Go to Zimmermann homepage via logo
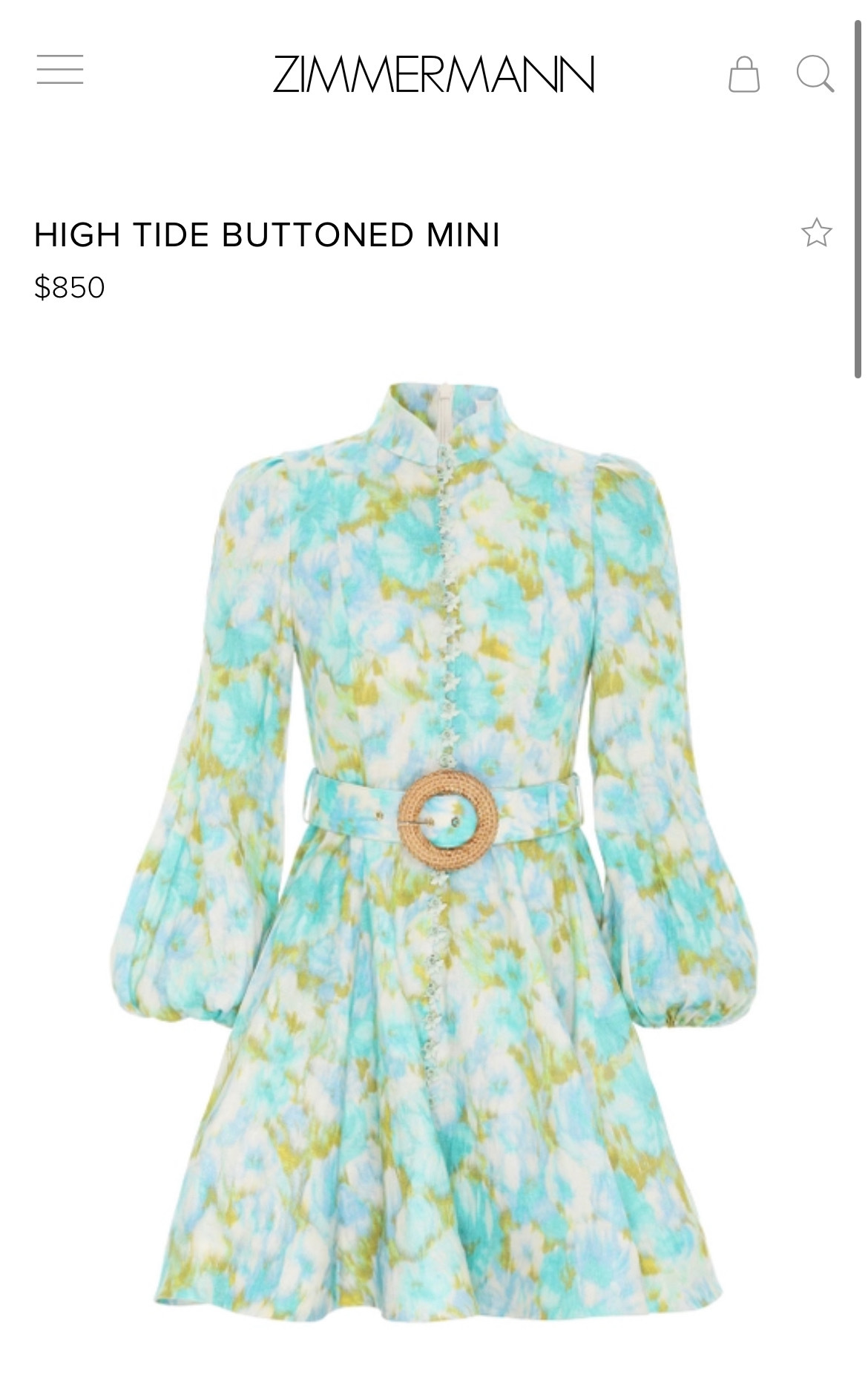This screenshot has width=868, height=1380. tap(434, 73)
